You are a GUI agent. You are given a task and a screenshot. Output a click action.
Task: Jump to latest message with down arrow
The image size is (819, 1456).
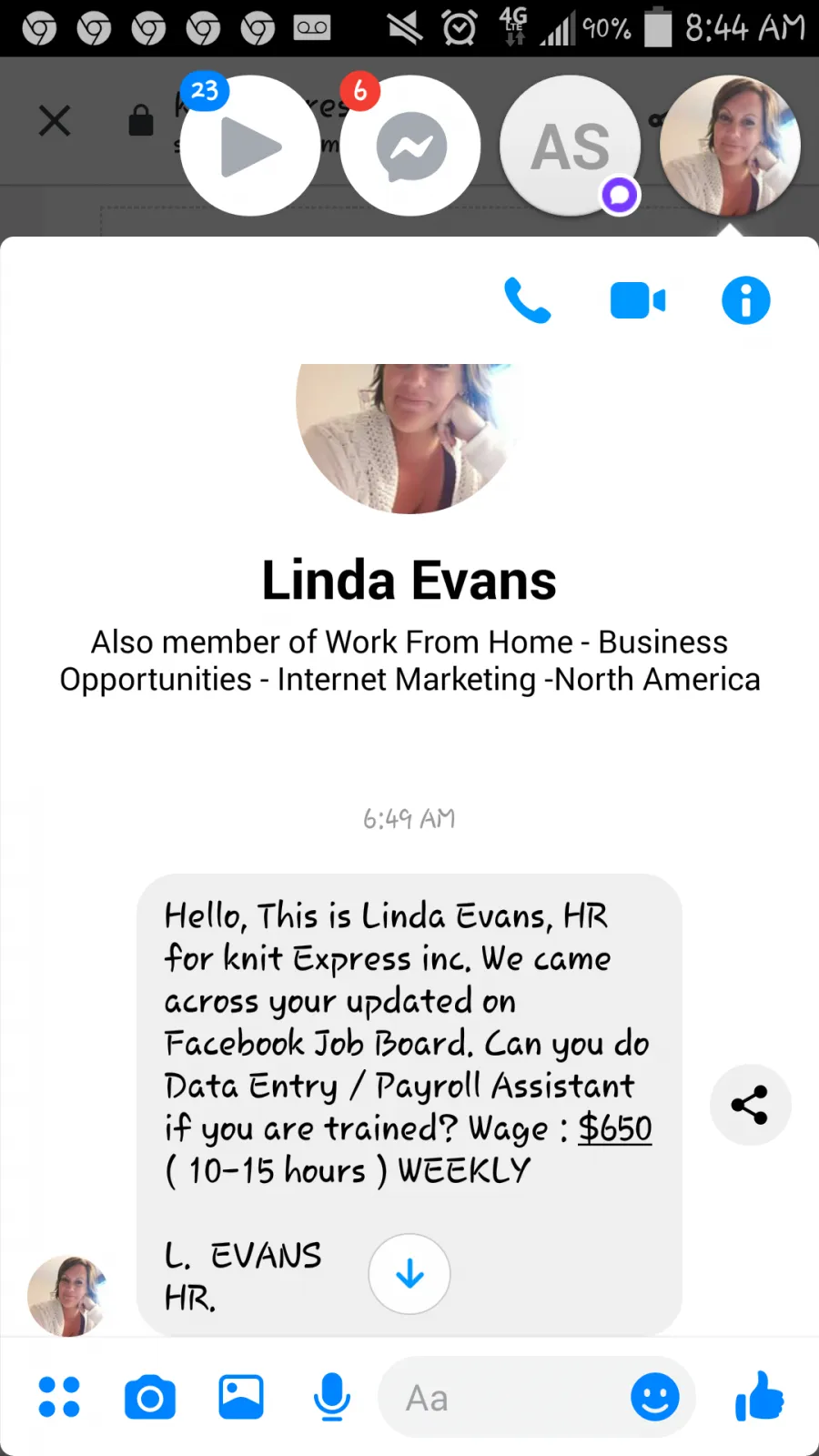(x=409, y=1273)
